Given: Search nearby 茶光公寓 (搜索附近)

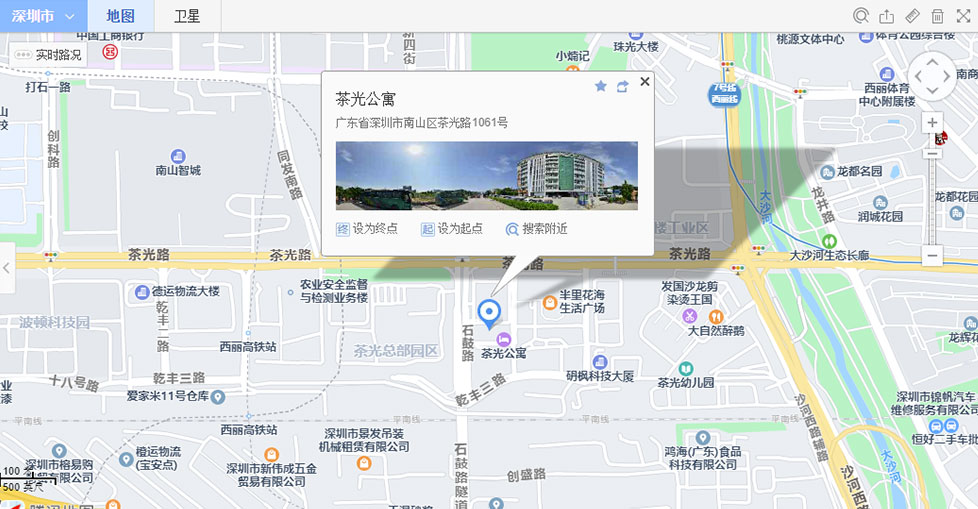Looking at the screenshot, I should [x=536, y=228].
